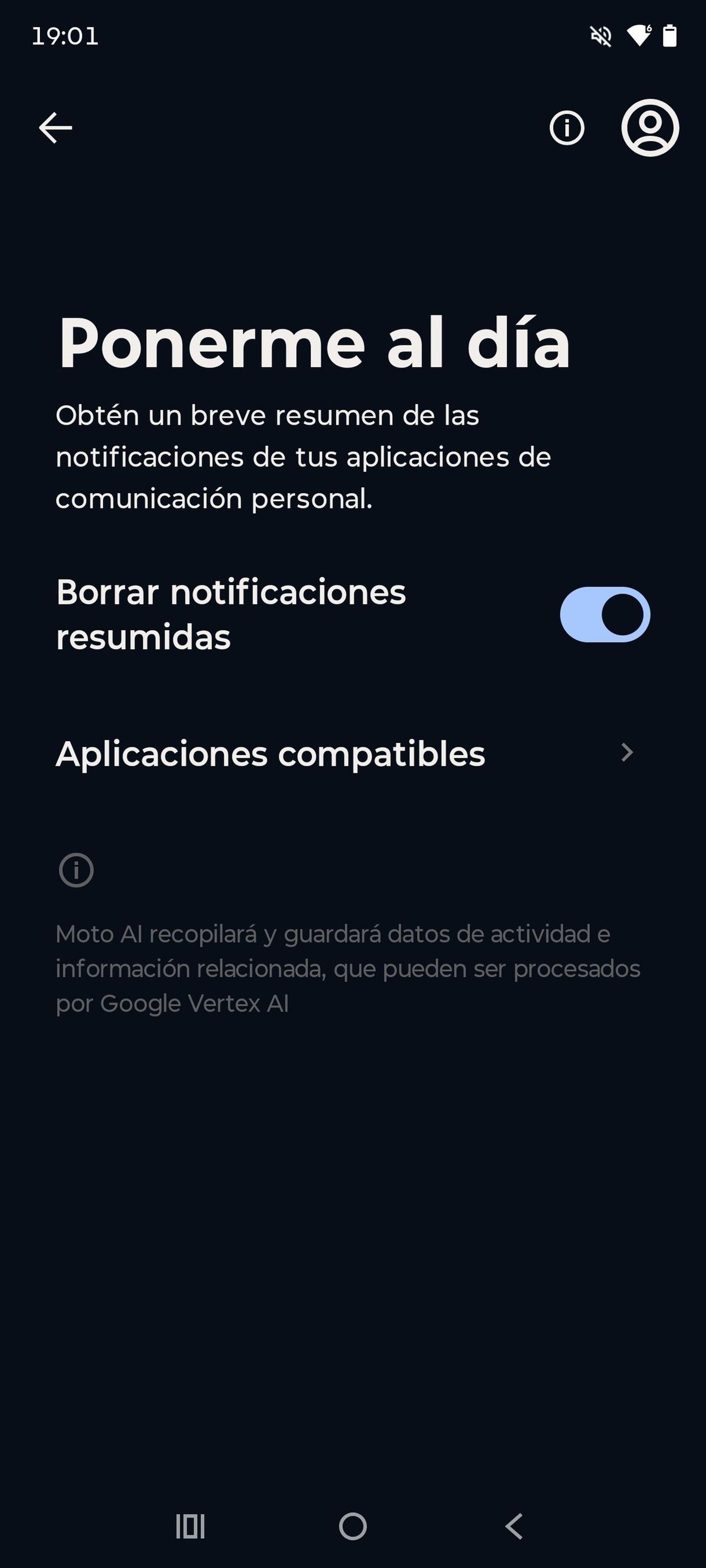Disable Borrar notificaciones resumidas toggle
Screen dimensions: 706x1568
click(x=605, y=615)
